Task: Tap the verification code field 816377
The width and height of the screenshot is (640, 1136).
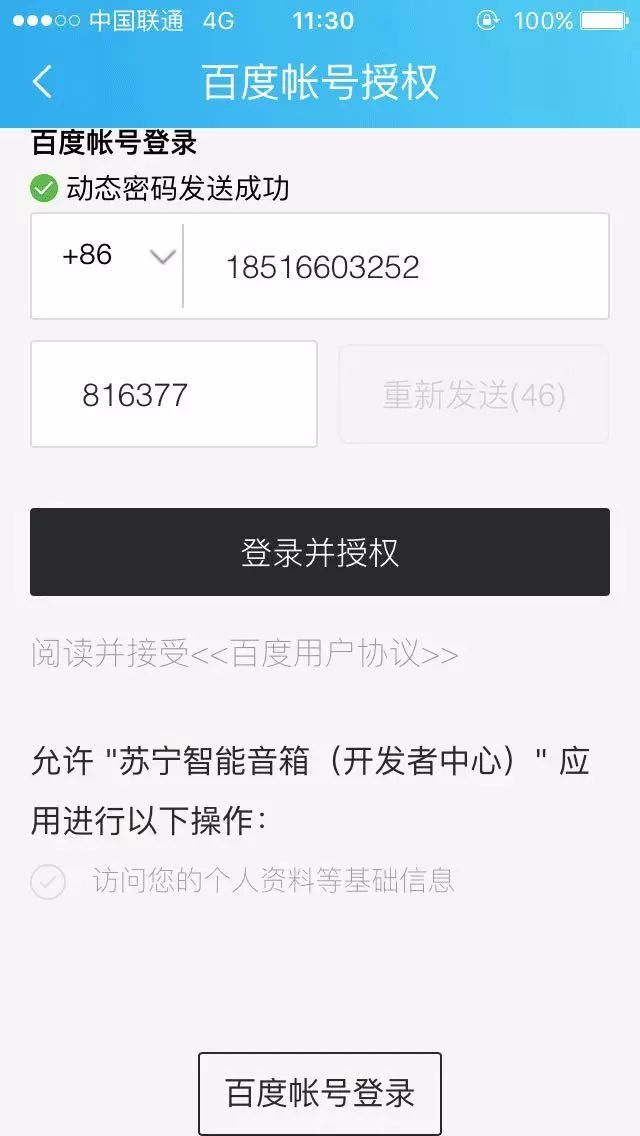Action: (174, 394)
